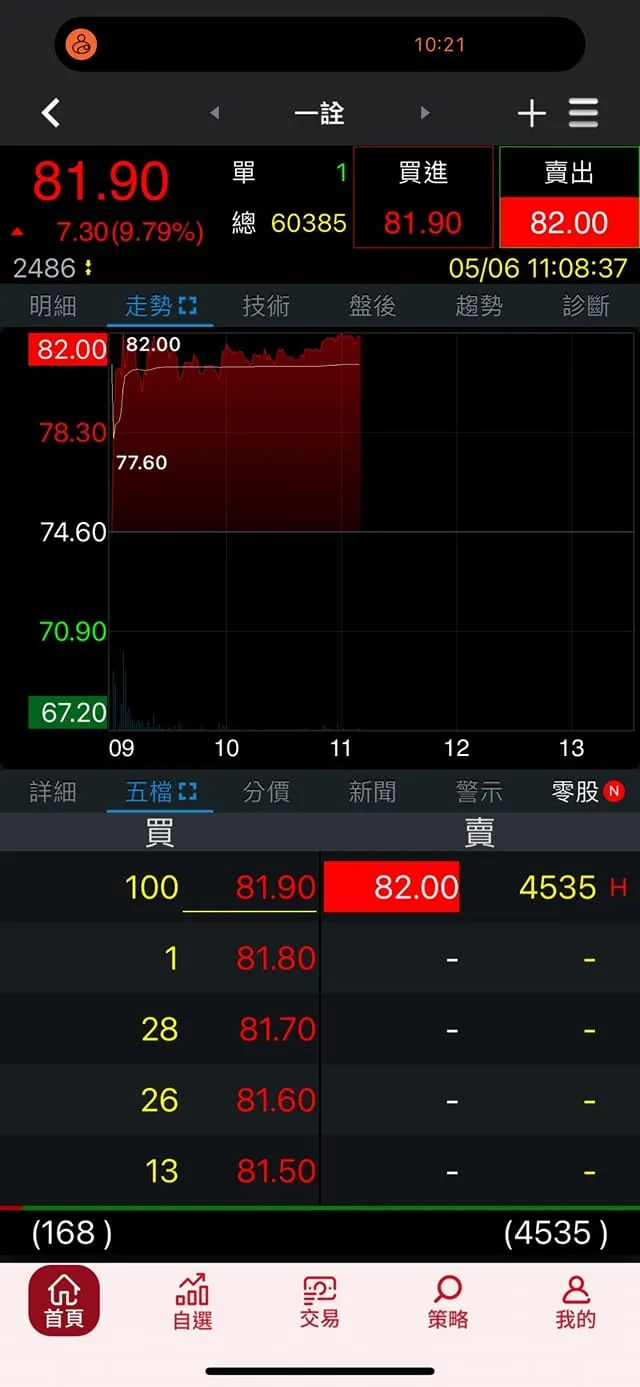Open 我的 profile in bottom navigation
640x1387 pixels.
click(575, 1303)
